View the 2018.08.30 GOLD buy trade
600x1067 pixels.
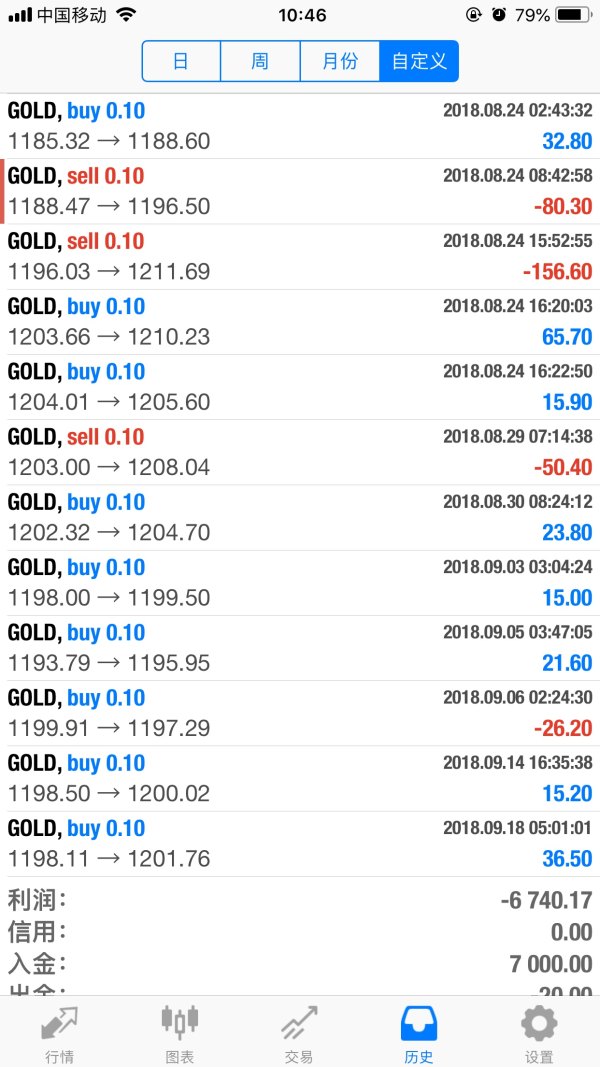(300, 517)
